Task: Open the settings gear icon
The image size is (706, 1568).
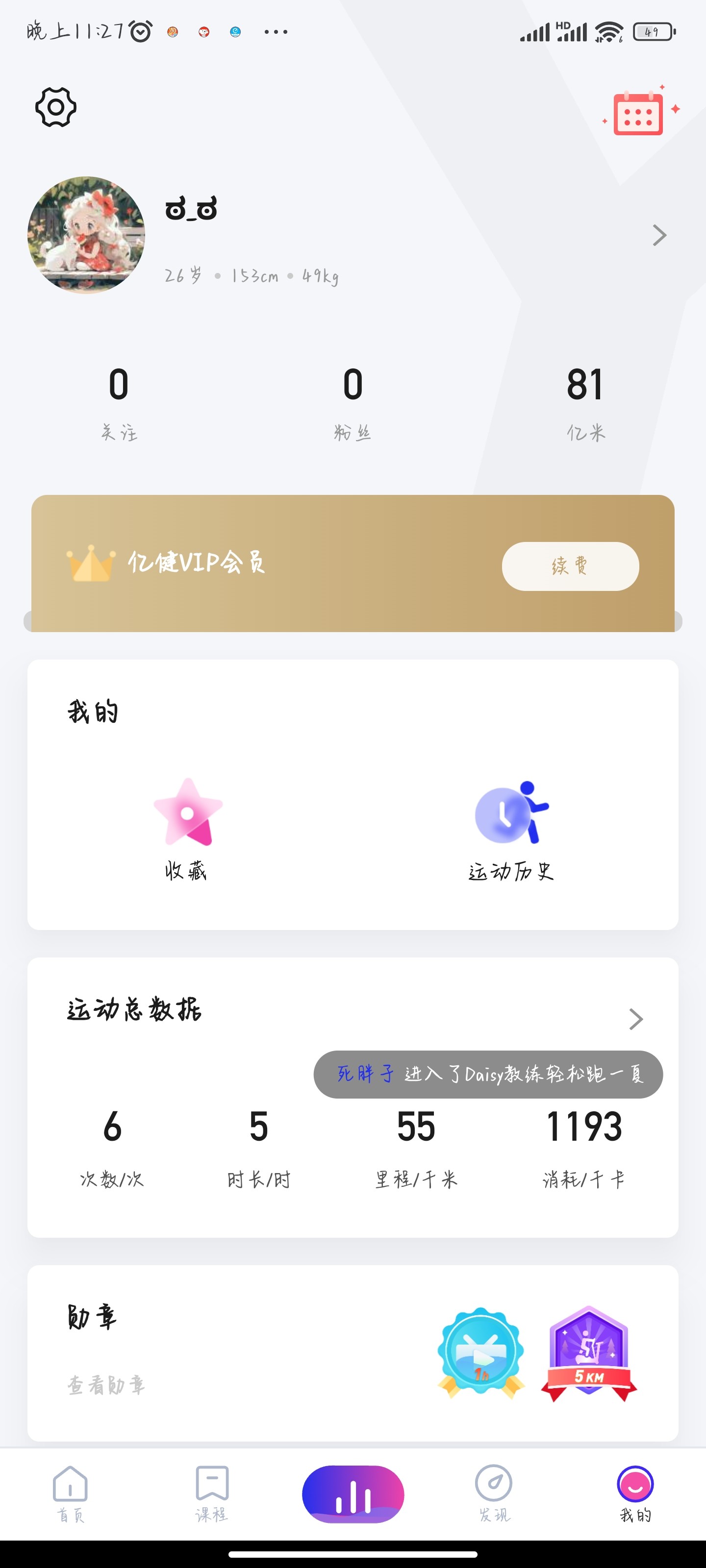Action: (55, 107)
